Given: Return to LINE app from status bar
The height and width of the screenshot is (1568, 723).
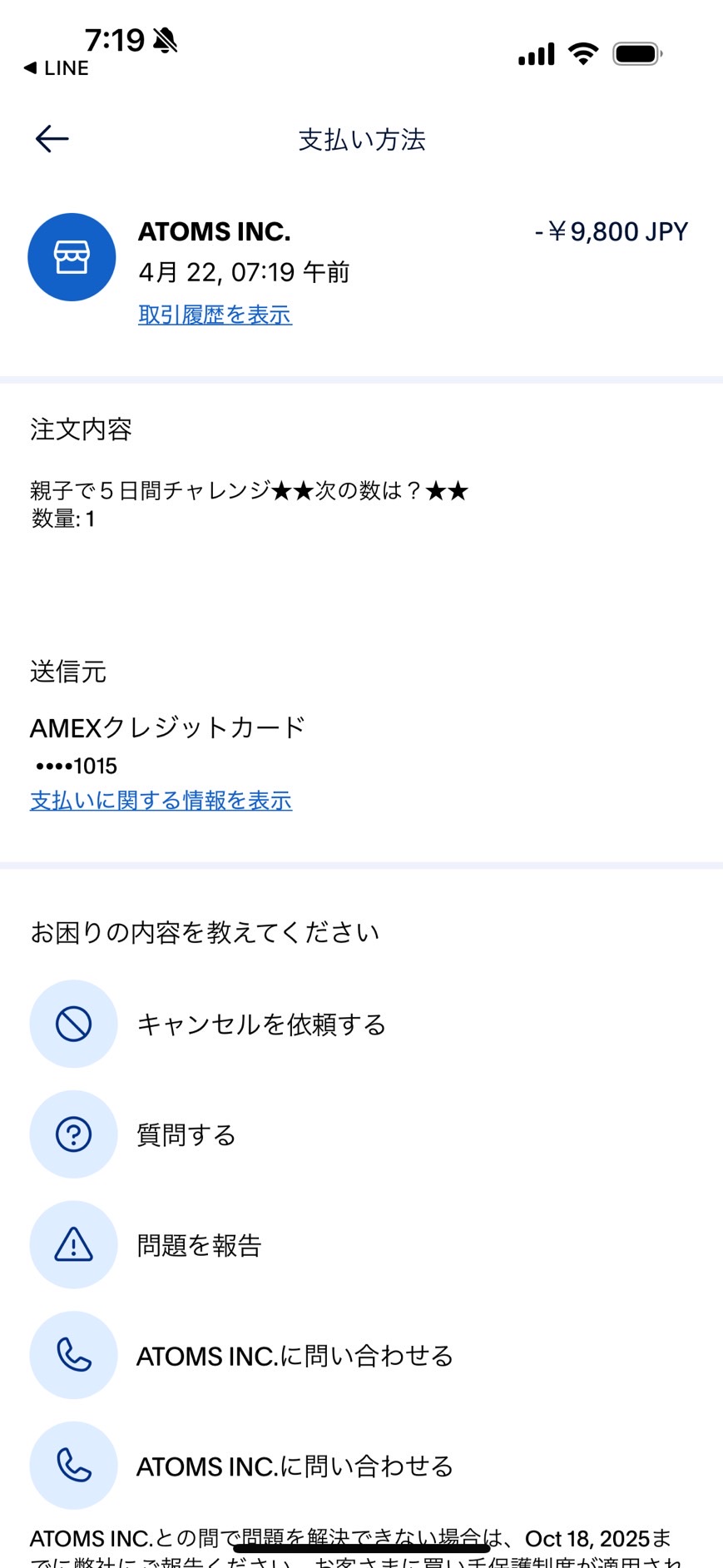Looking at the screenshot, I should (x=57, y=68).
